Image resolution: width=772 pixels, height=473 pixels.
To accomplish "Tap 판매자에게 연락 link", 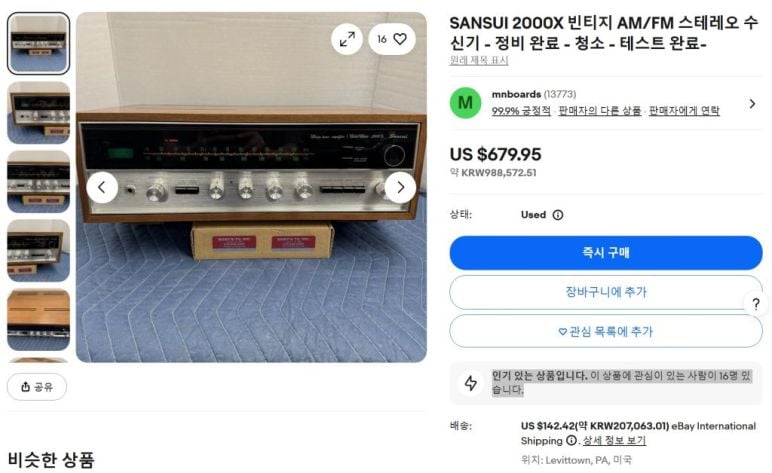I will click(x=684, y=111).
